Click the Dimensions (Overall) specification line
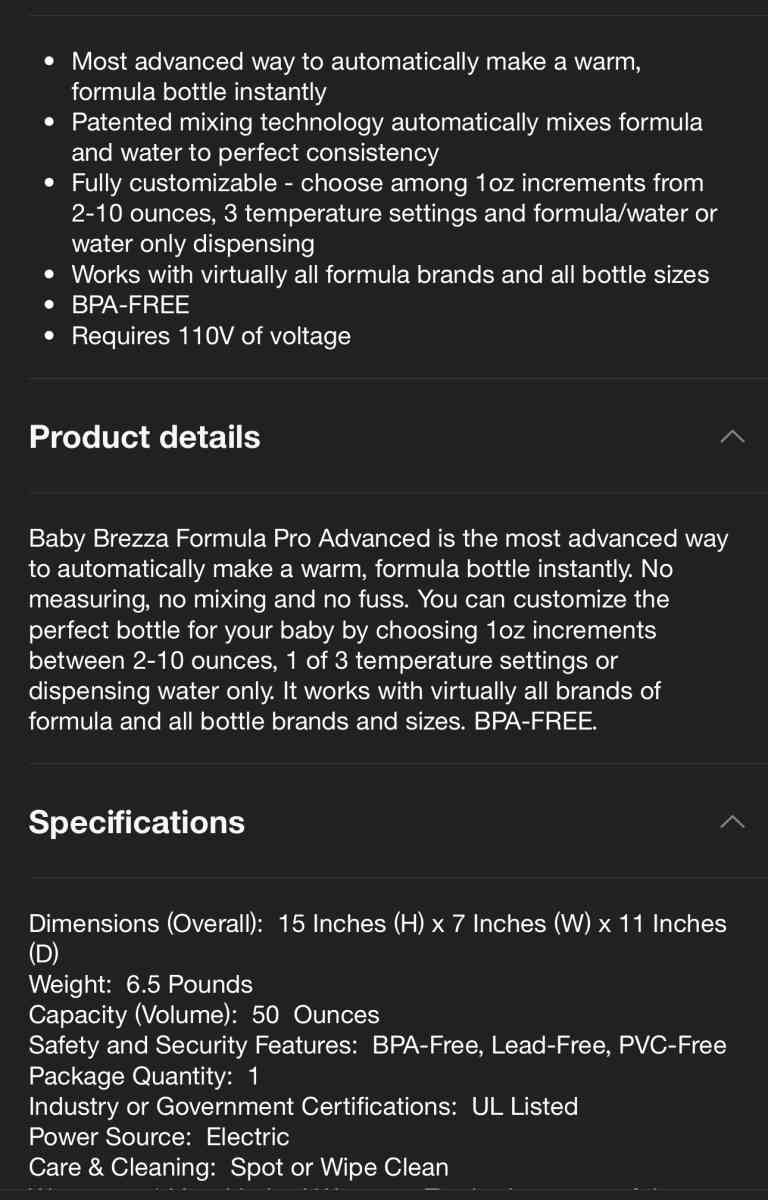The width and height of the screenshot is (768, 1200). pyautogui.click(x=378, y=924)
